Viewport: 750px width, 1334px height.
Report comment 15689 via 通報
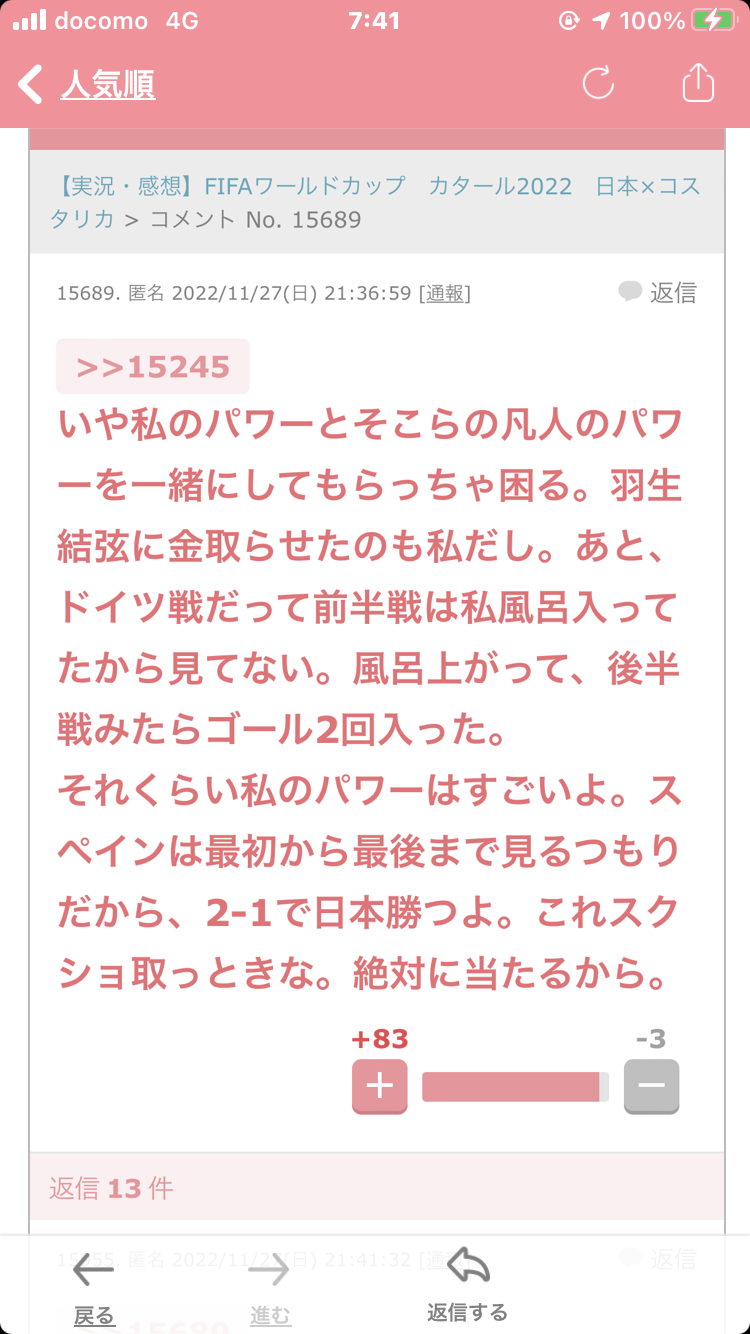pyautogui.click(x=445, y=293)
